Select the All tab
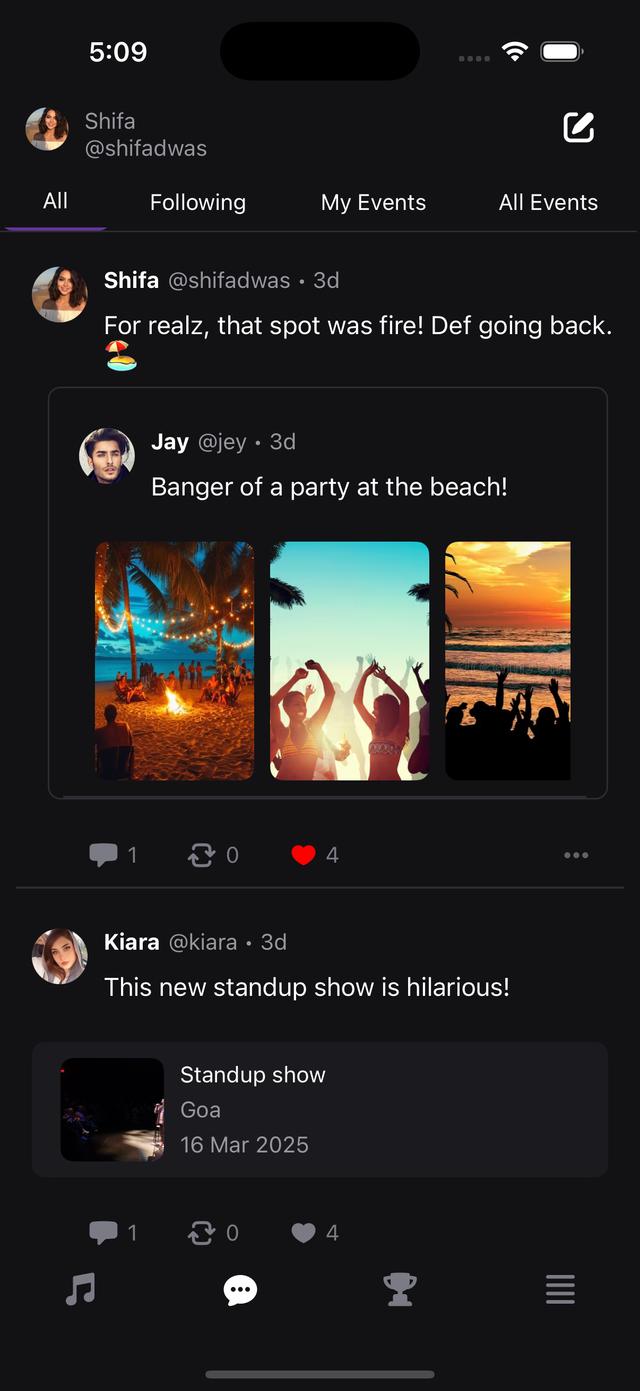 [56, 202]
